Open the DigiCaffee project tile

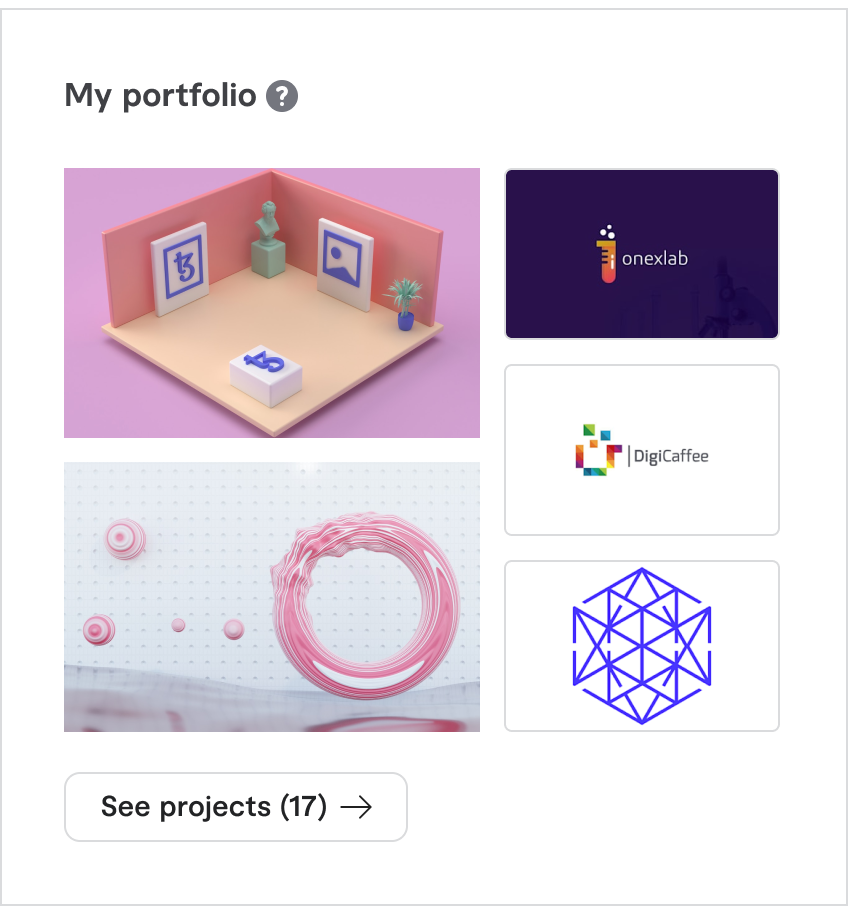pyautogui.click(x=641, y=450)
